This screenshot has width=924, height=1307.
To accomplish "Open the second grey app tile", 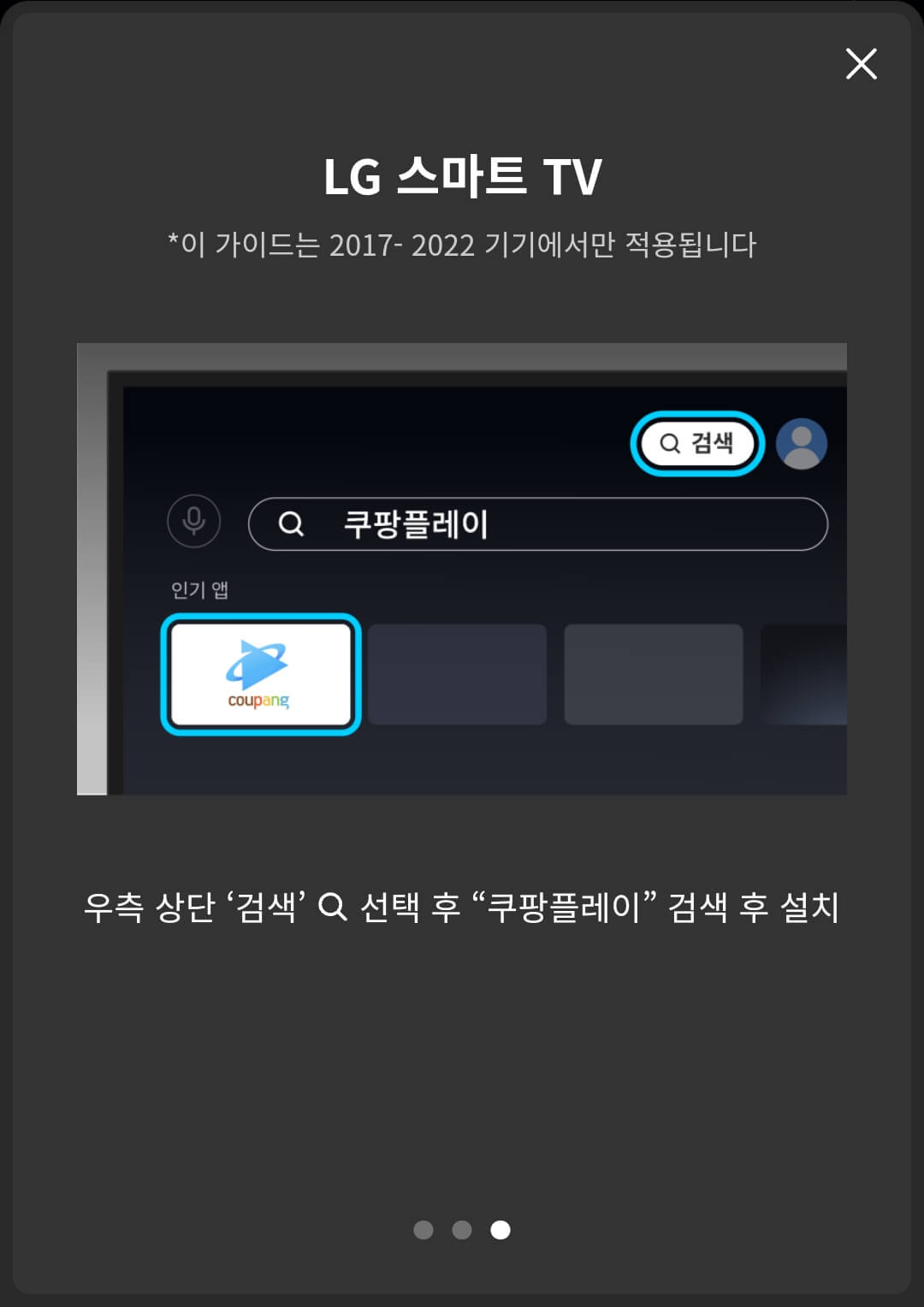I will [x=458, y=673].
